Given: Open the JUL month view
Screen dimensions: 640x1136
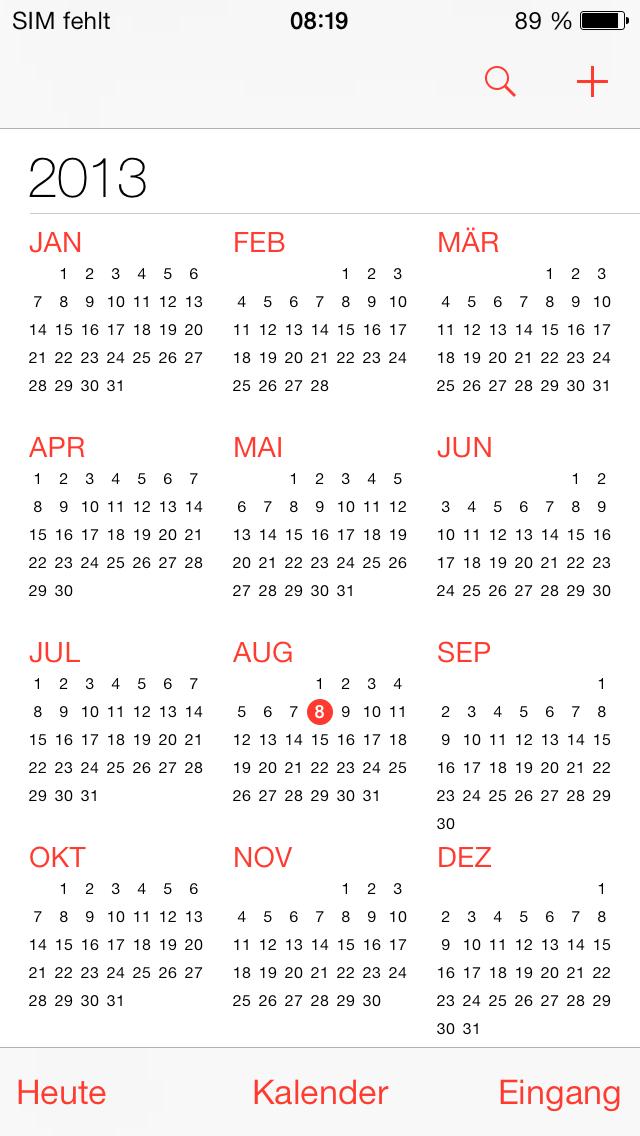Looking at the screenshot, I should point(116,723).
